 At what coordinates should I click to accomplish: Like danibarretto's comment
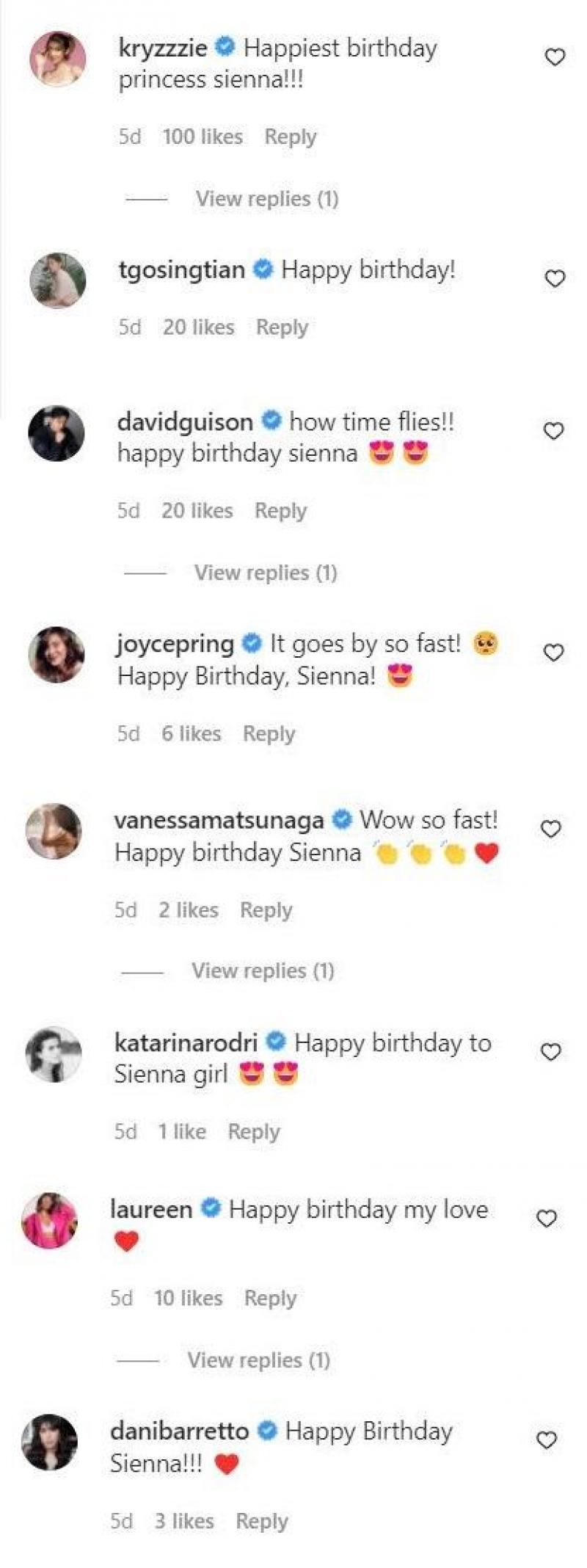coord(547,1440)
